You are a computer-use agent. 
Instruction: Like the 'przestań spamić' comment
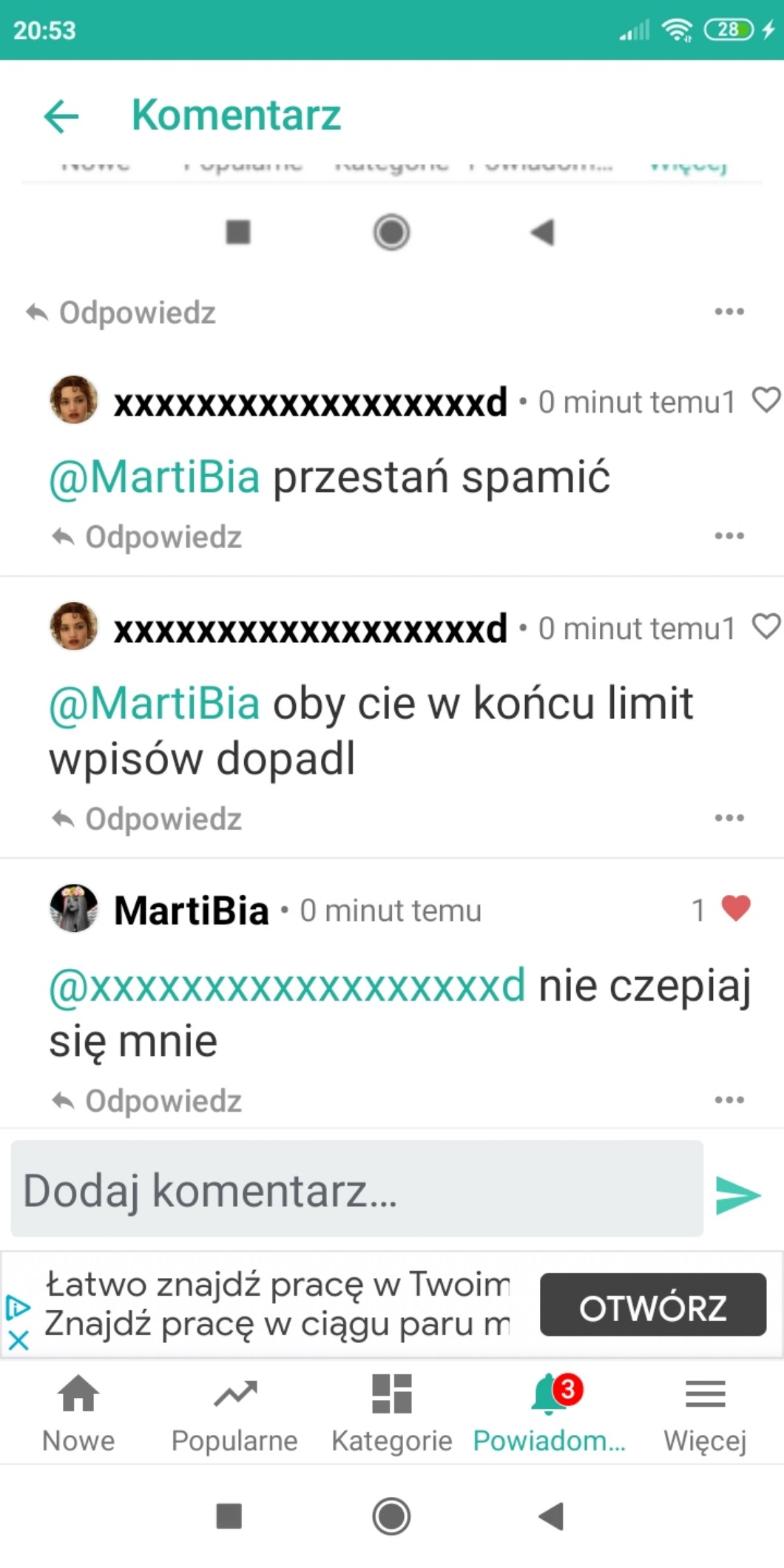(766, 400)
